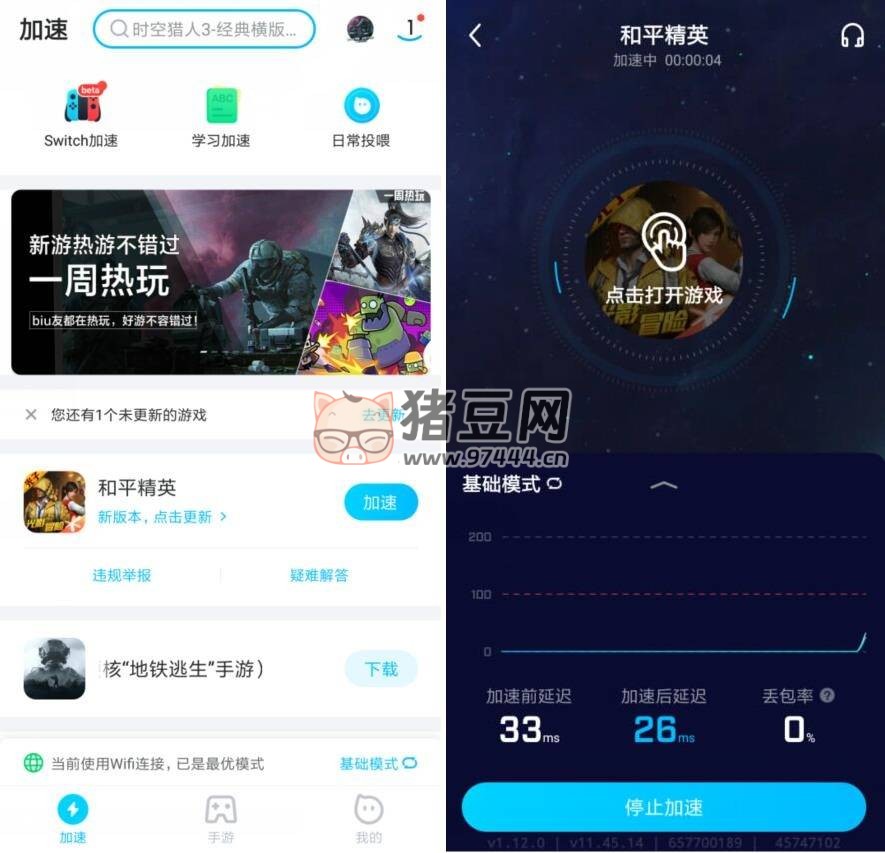Tap 新版本,点击更新 link
This screenshot has height=853, width=885.
pyautogui.click(x=162, y=517)
